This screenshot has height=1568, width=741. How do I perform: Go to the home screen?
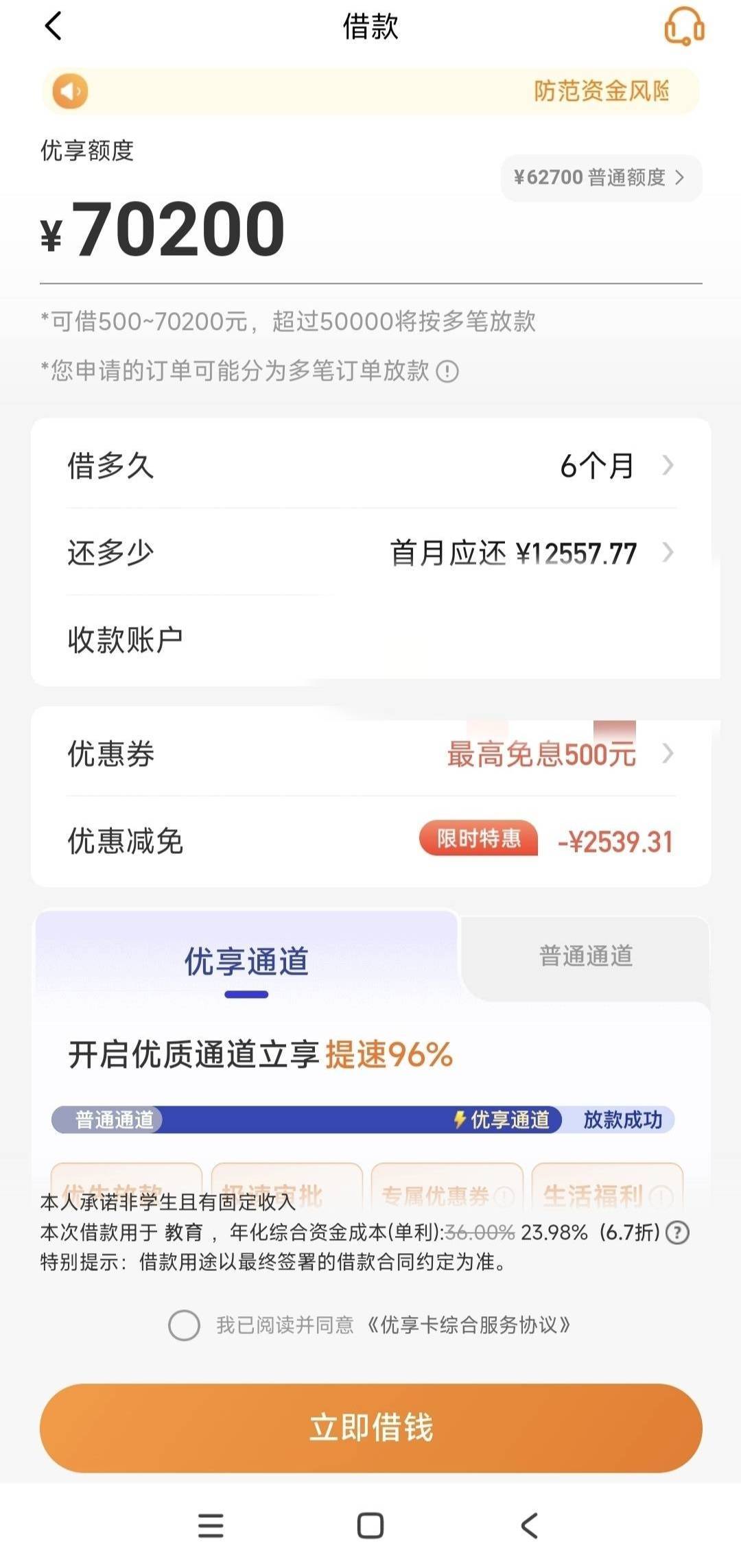pos(370,1526)
